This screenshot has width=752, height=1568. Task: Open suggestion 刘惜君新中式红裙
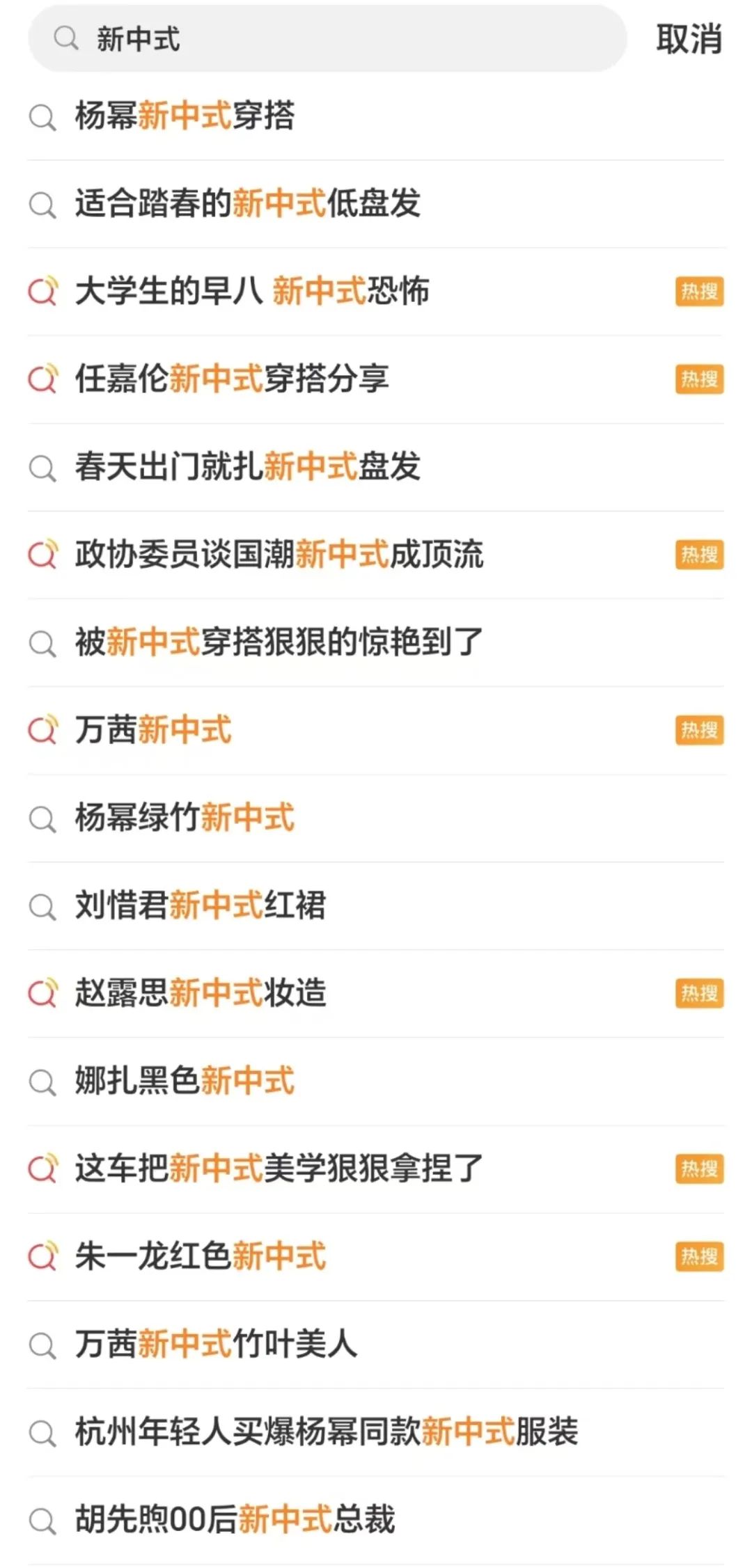[x=376, y=905]
